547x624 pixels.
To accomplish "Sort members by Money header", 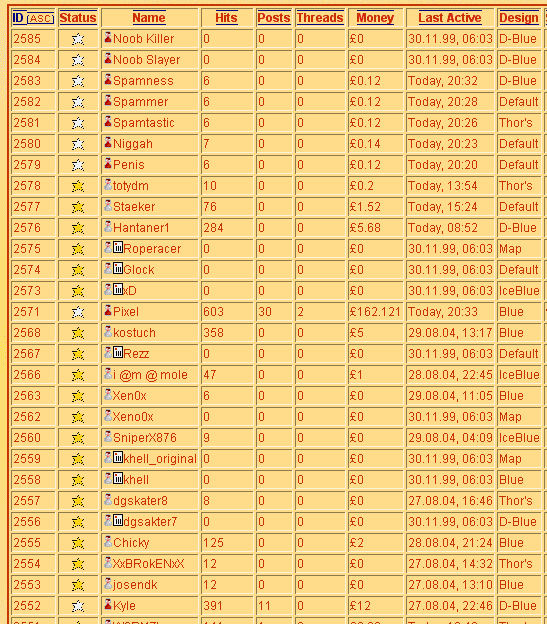I will click(375, 18).
